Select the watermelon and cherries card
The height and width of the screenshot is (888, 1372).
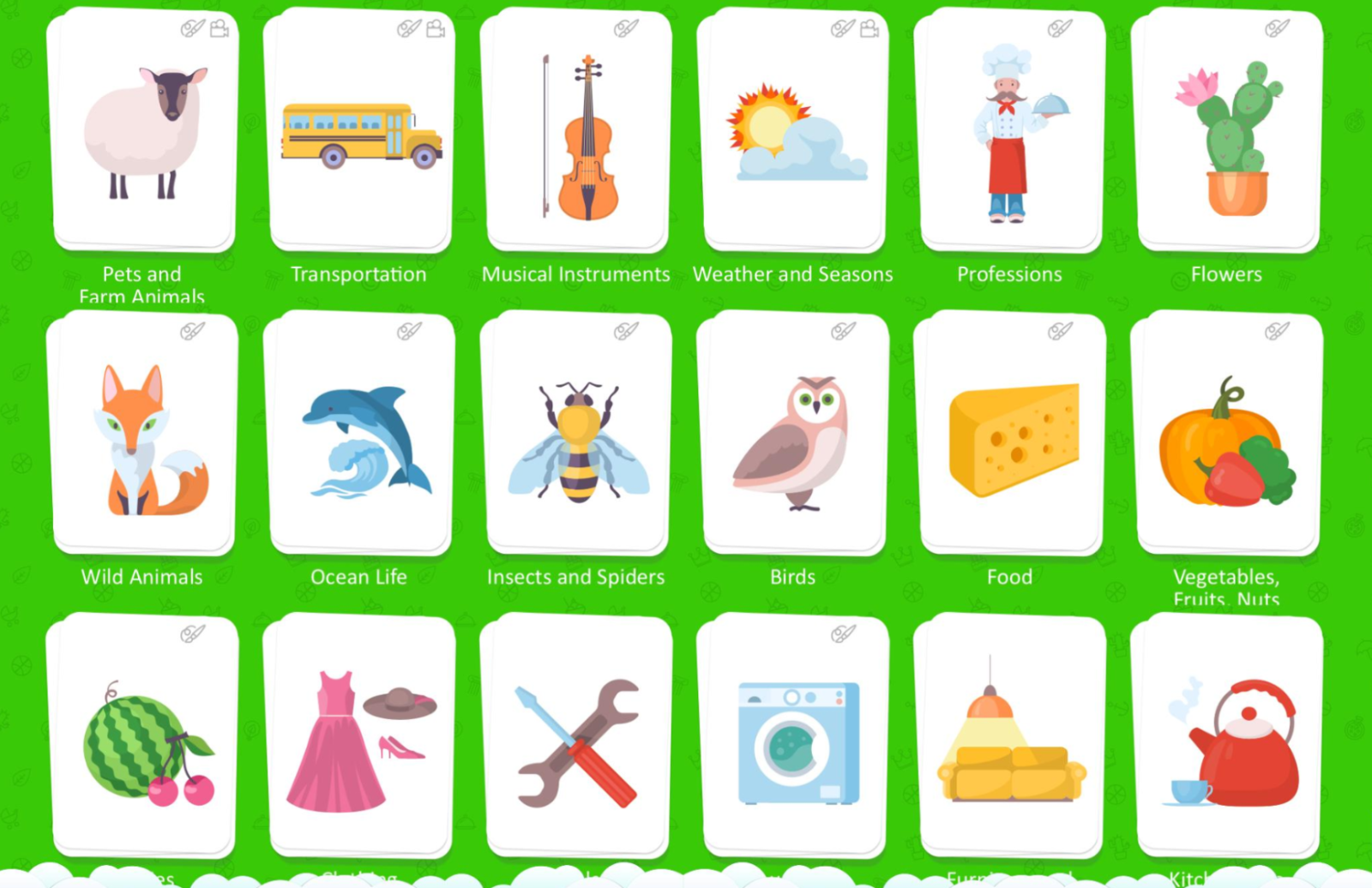(143, 741)
